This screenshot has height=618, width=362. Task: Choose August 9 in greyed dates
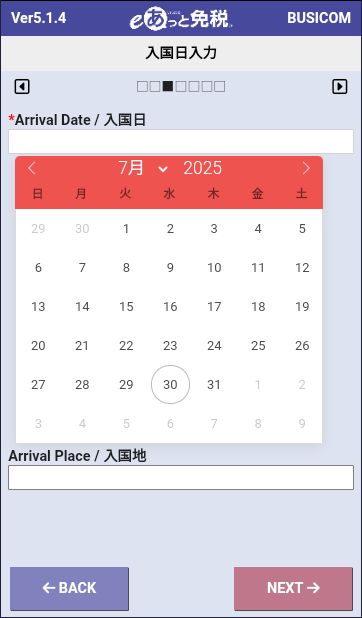pyautogui.click(x=302, y=424)
